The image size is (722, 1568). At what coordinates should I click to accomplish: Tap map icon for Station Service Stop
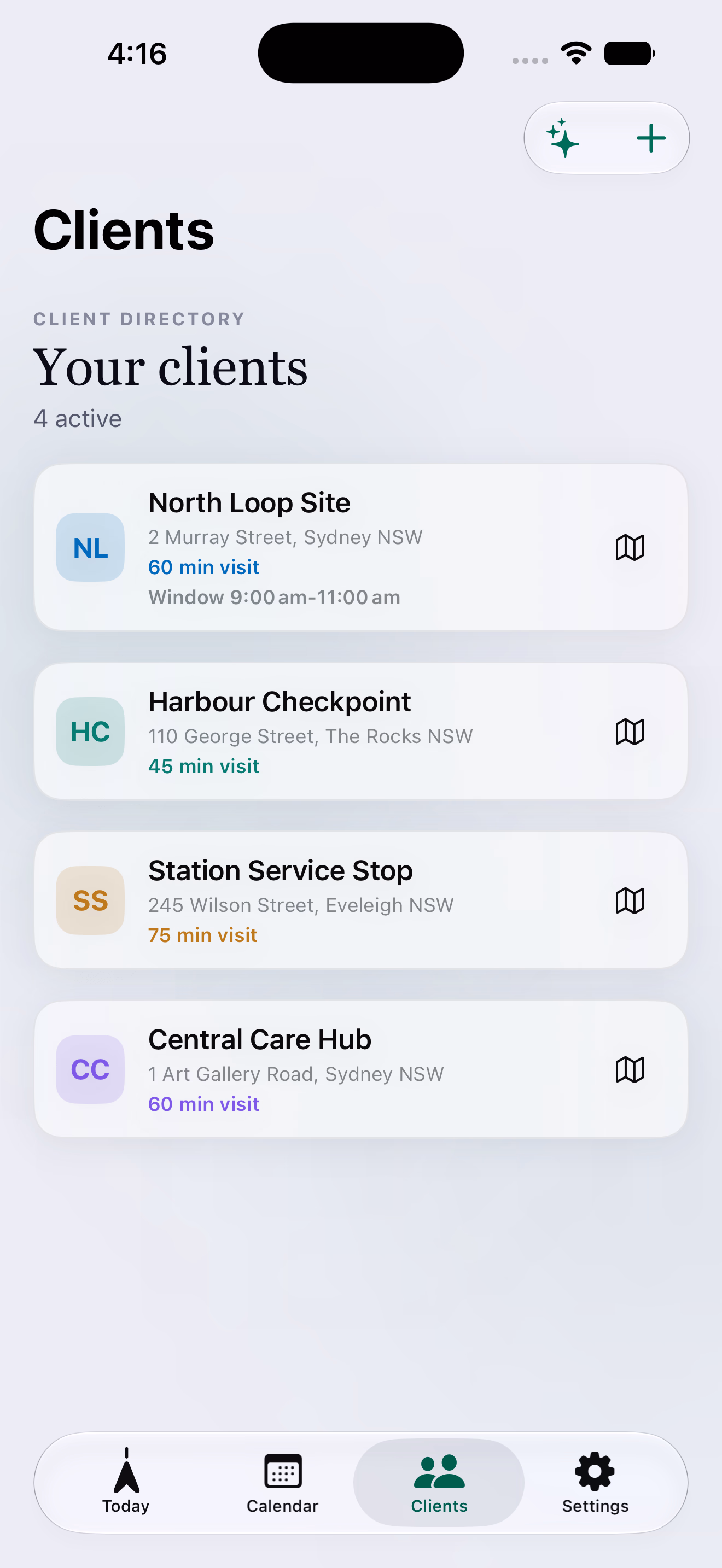pos(630,900)
